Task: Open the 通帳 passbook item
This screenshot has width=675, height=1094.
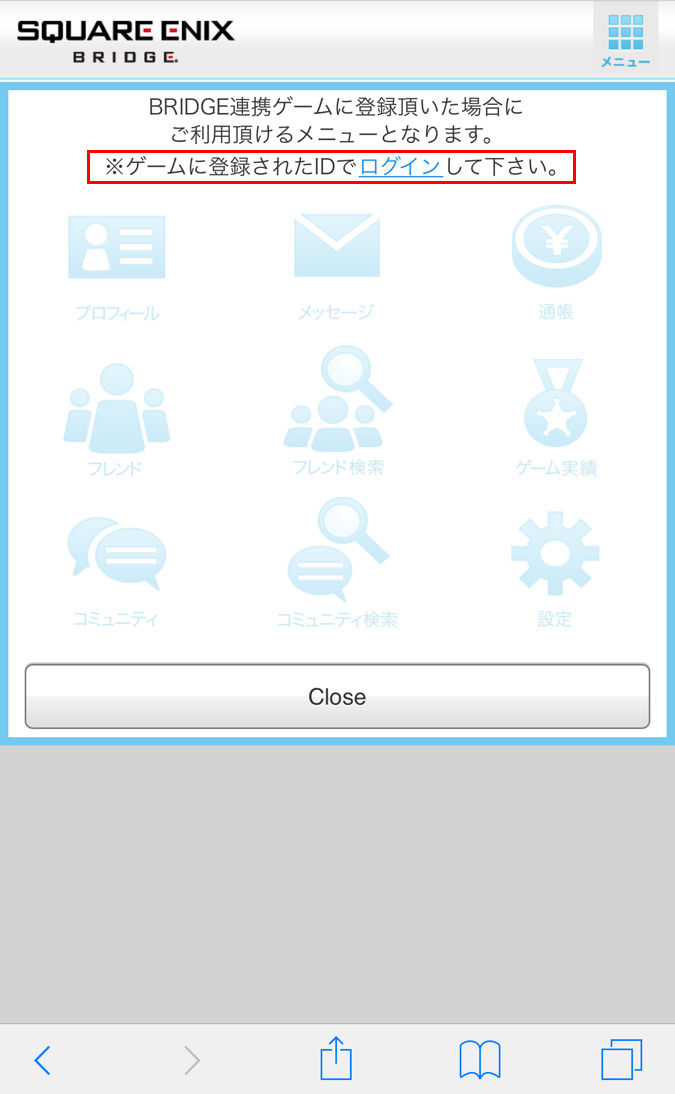Action: coord(556,262)
